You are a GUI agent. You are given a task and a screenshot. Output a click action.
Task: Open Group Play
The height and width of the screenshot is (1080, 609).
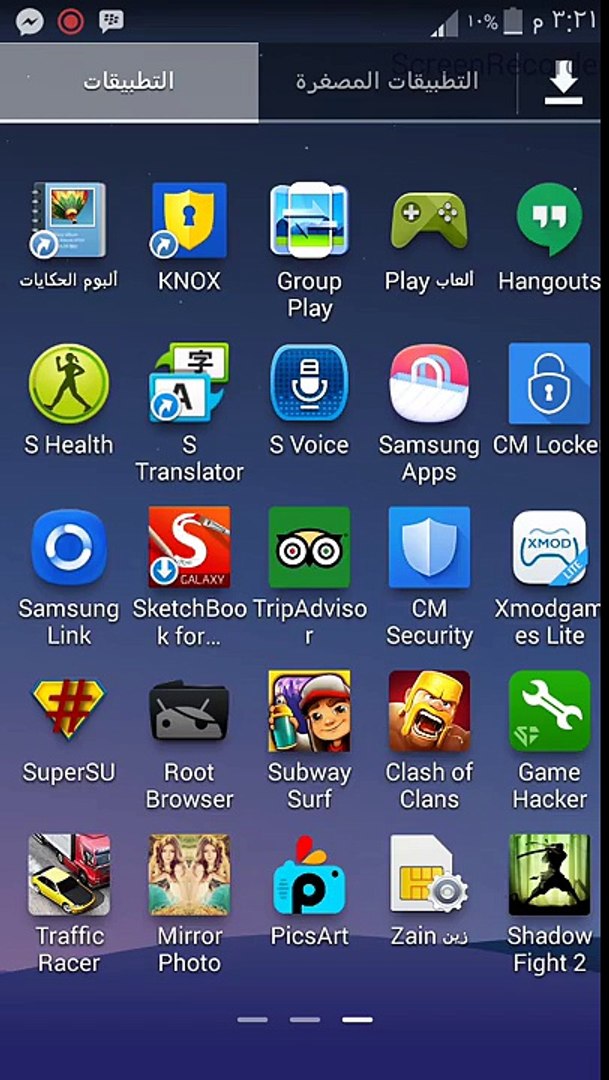point(309,221)
